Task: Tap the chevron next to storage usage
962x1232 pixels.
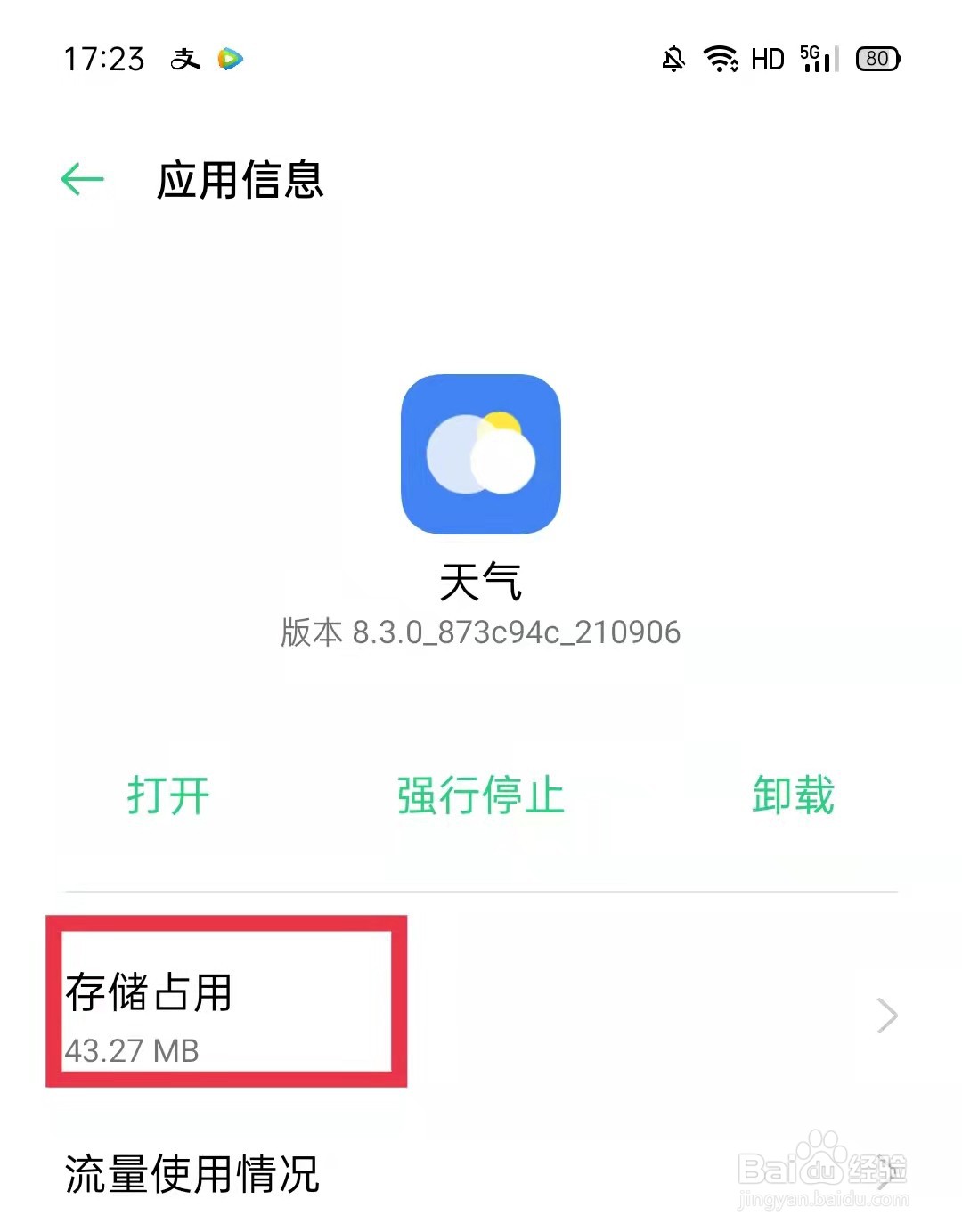Action: pos(885,1015)
